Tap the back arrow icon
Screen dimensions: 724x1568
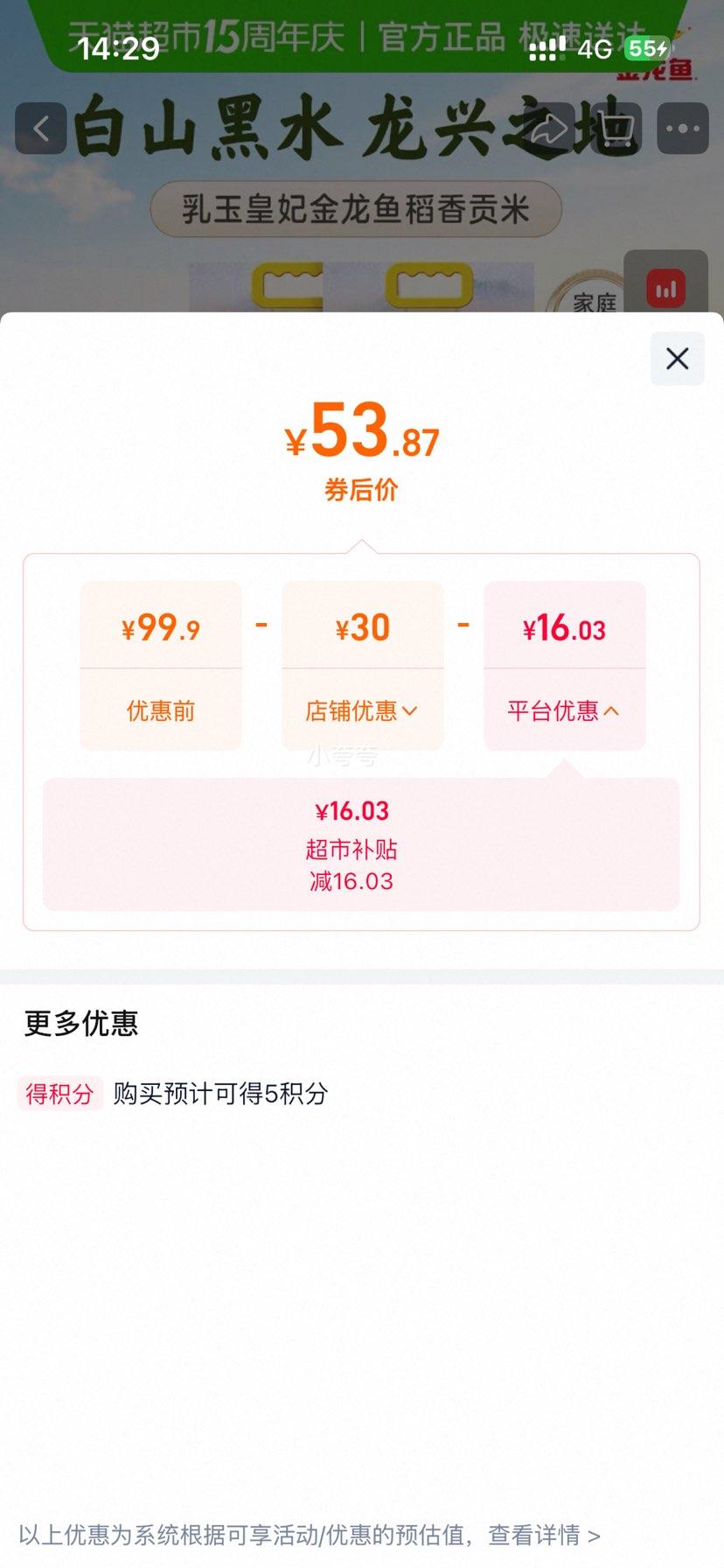point(40,128)
